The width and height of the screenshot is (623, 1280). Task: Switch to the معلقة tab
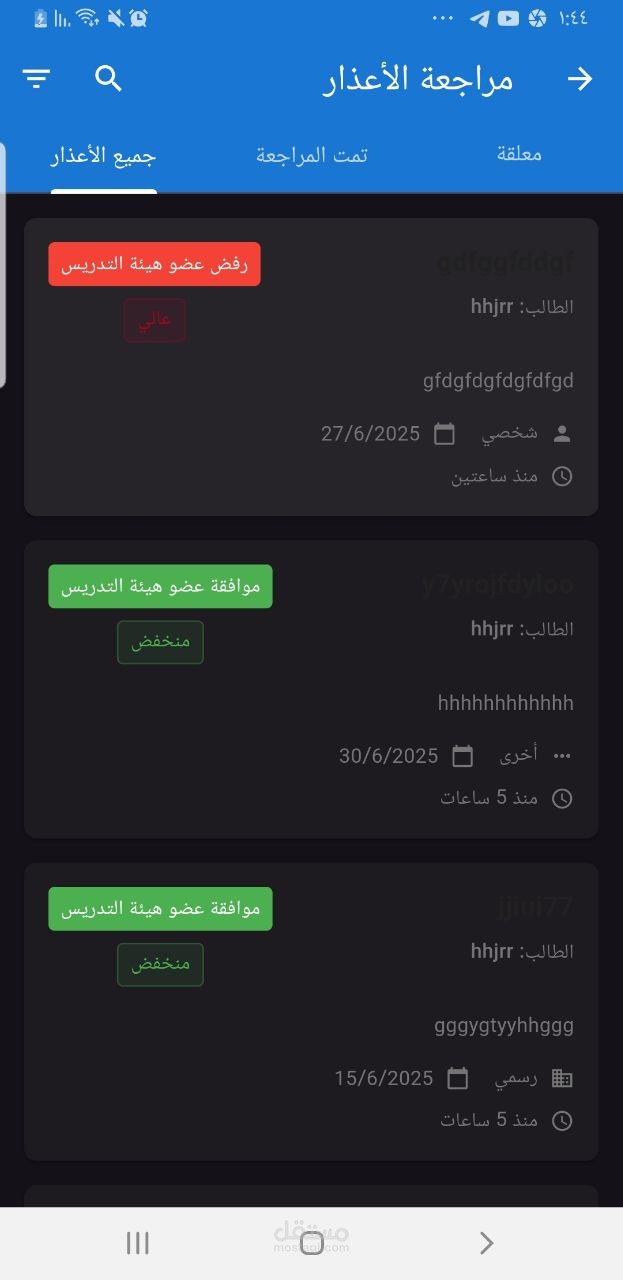519,155
